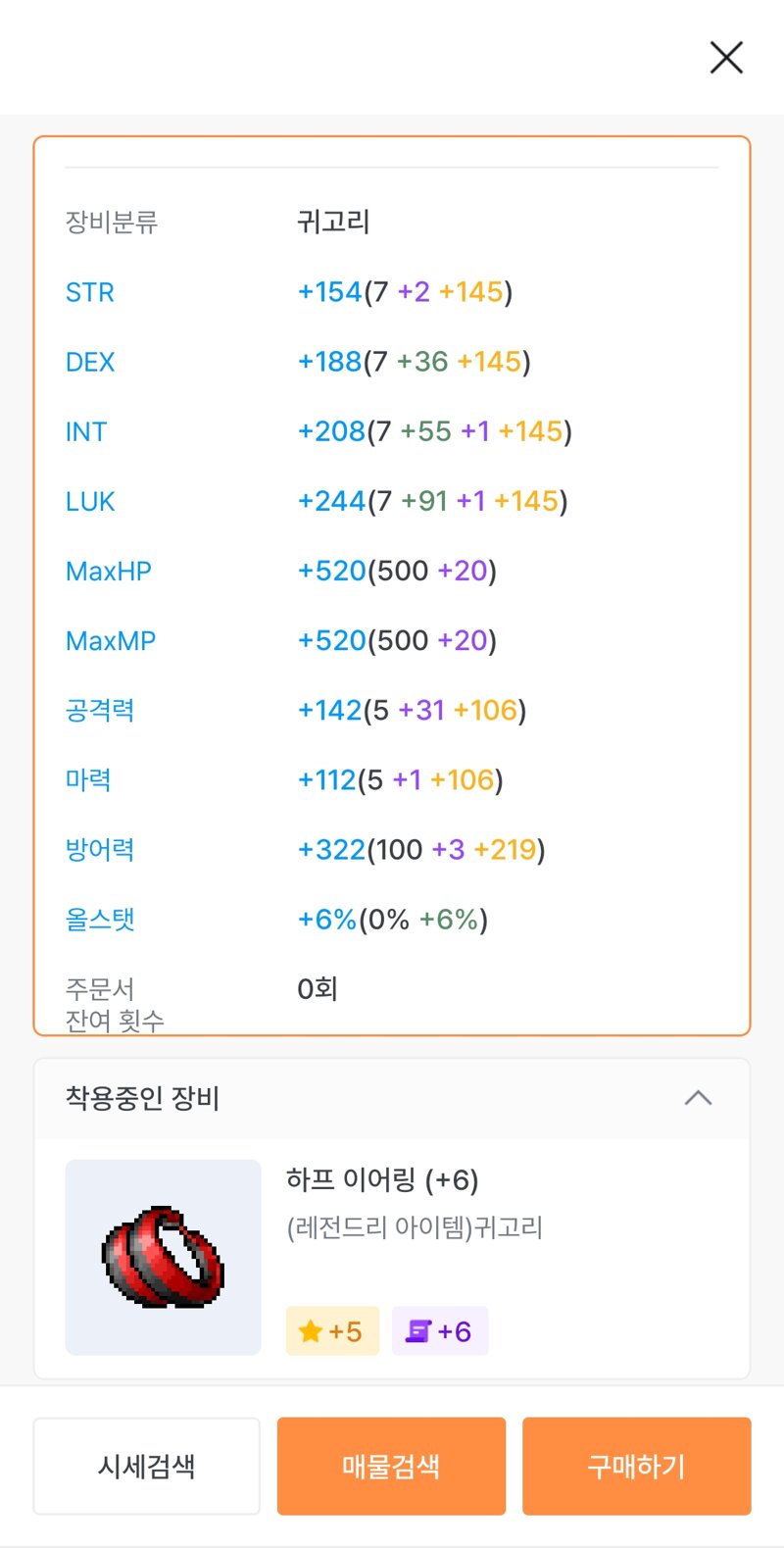
Task: Tap the 시세검색 button
Action: pyautogui.click(x=147, y=1467)
